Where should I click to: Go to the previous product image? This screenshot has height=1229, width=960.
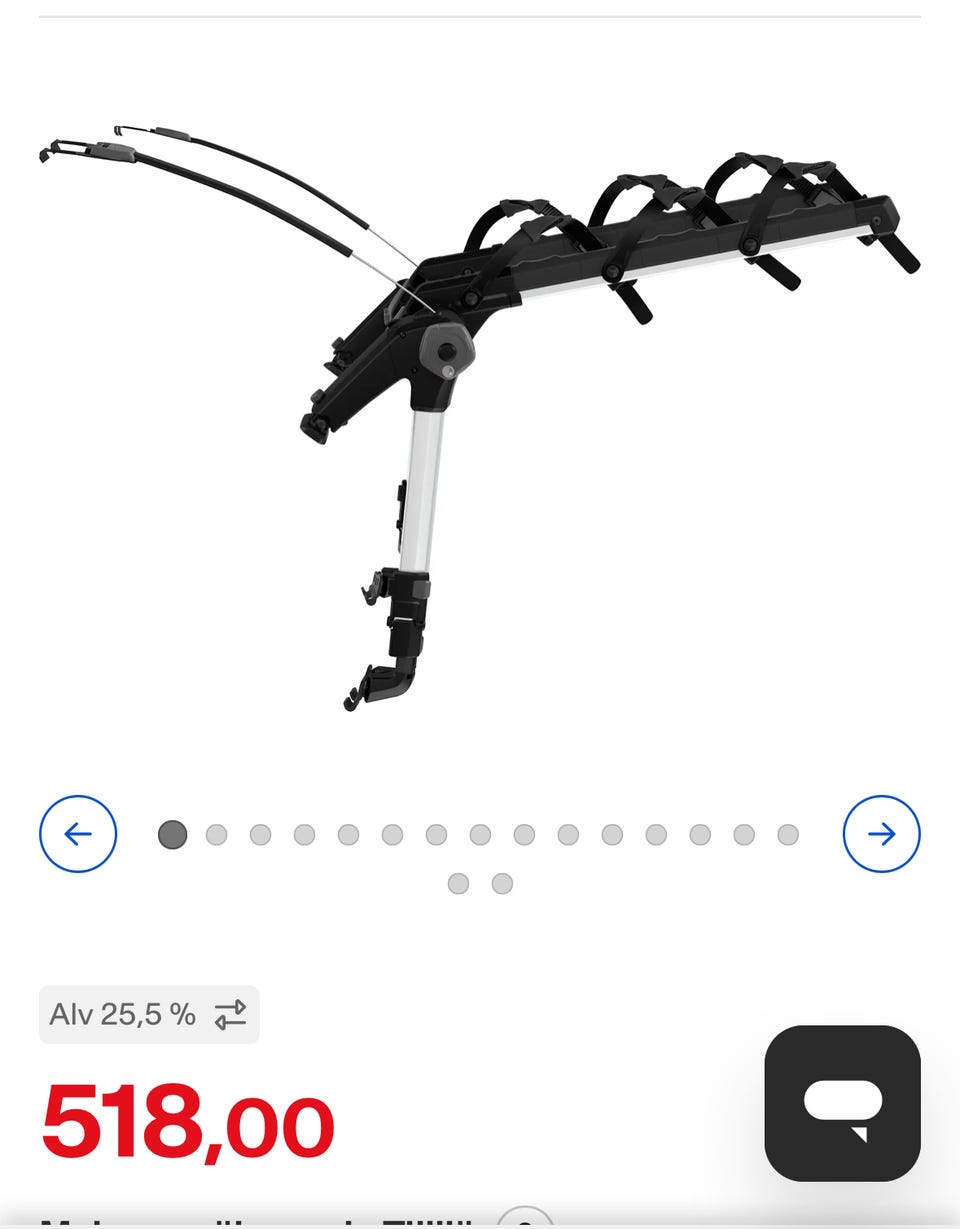pos(78,834)
